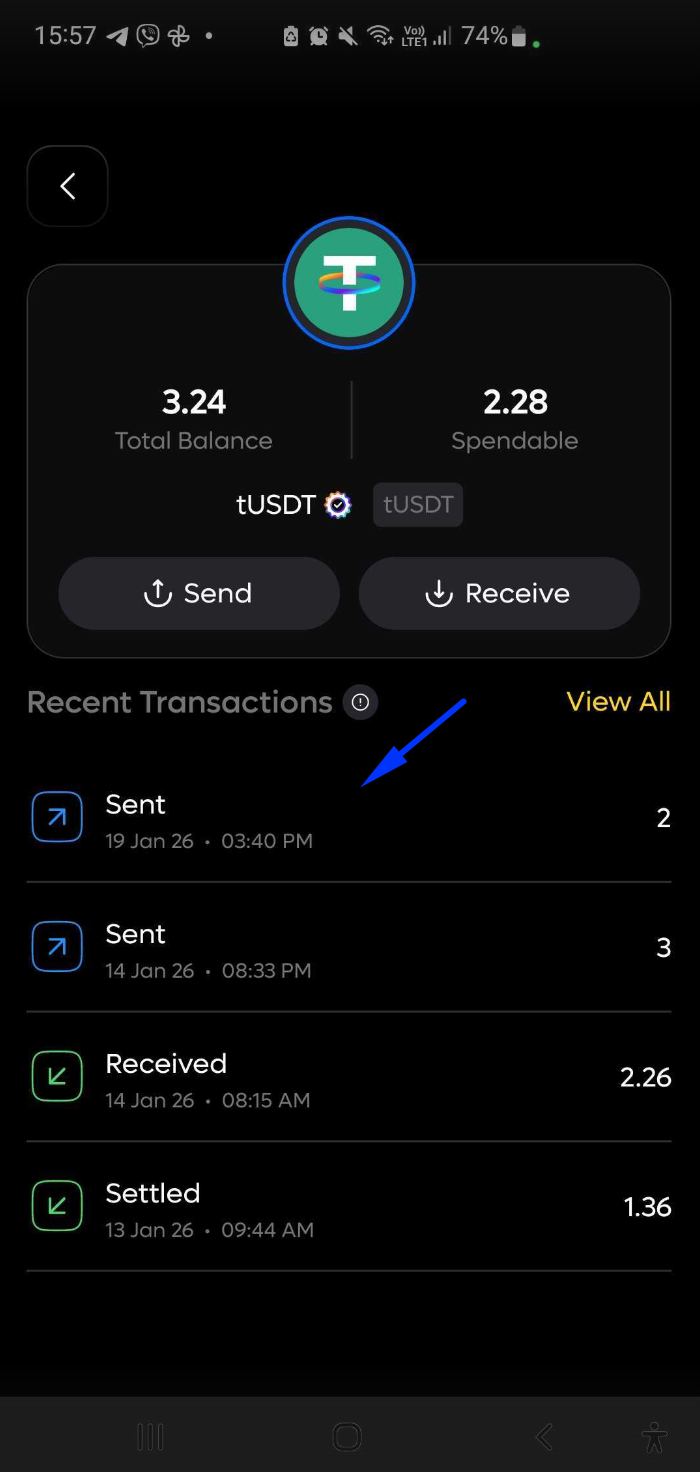
Task: Tap the Receive button
Action: (x=499, y=593)
